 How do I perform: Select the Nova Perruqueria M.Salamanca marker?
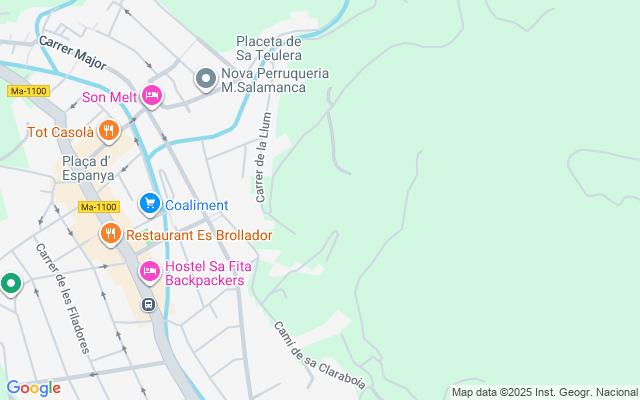[206, 79]
